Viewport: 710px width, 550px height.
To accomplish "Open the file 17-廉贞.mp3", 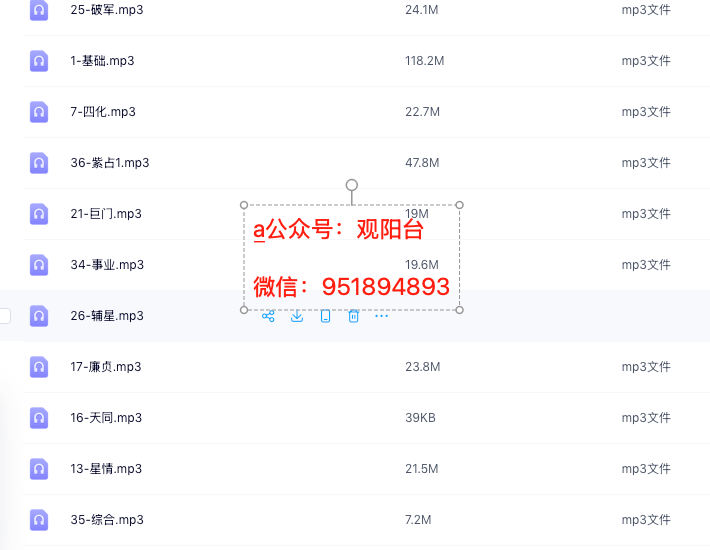I will pyautogui.click(x=106, y=366).
